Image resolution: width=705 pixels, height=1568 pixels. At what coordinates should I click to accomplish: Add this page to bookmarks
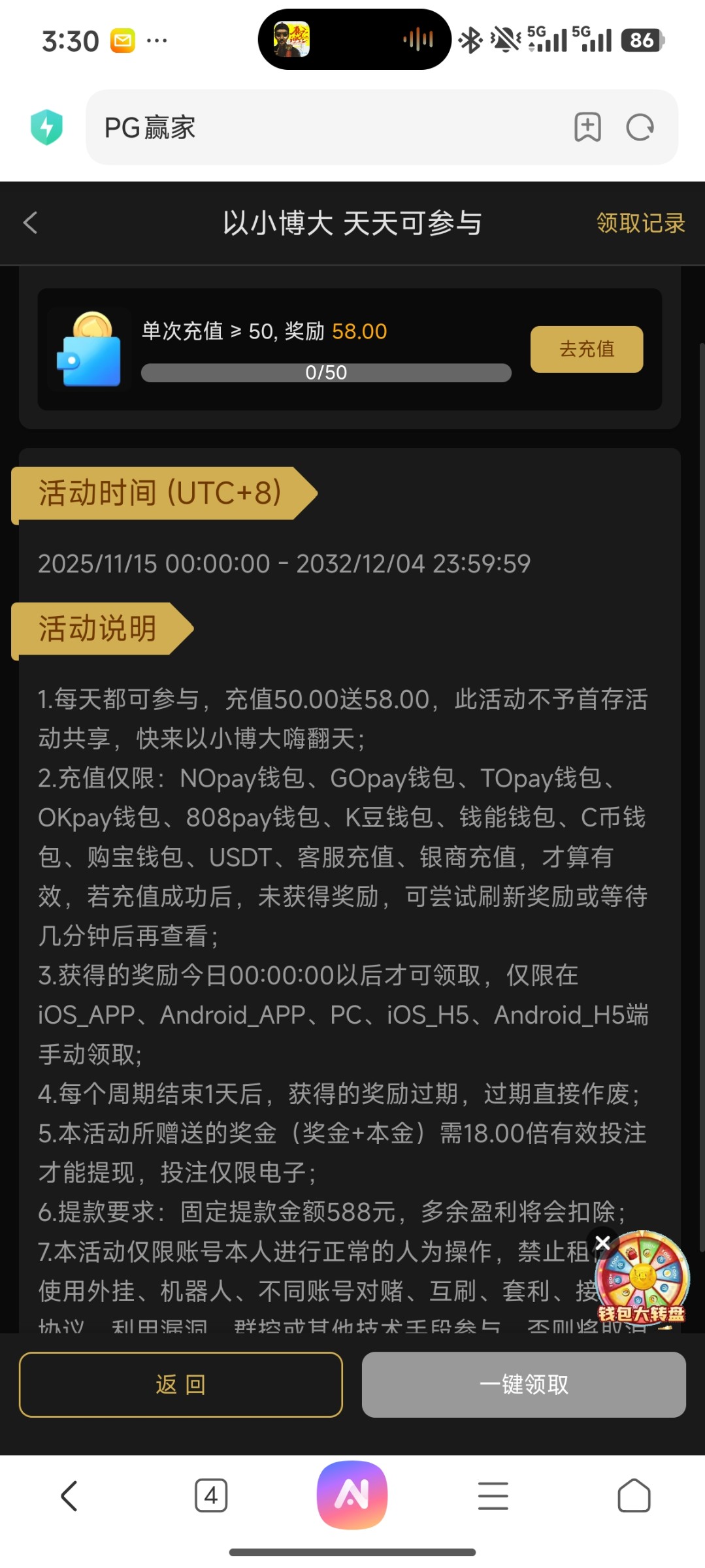[x=587, y=127]
